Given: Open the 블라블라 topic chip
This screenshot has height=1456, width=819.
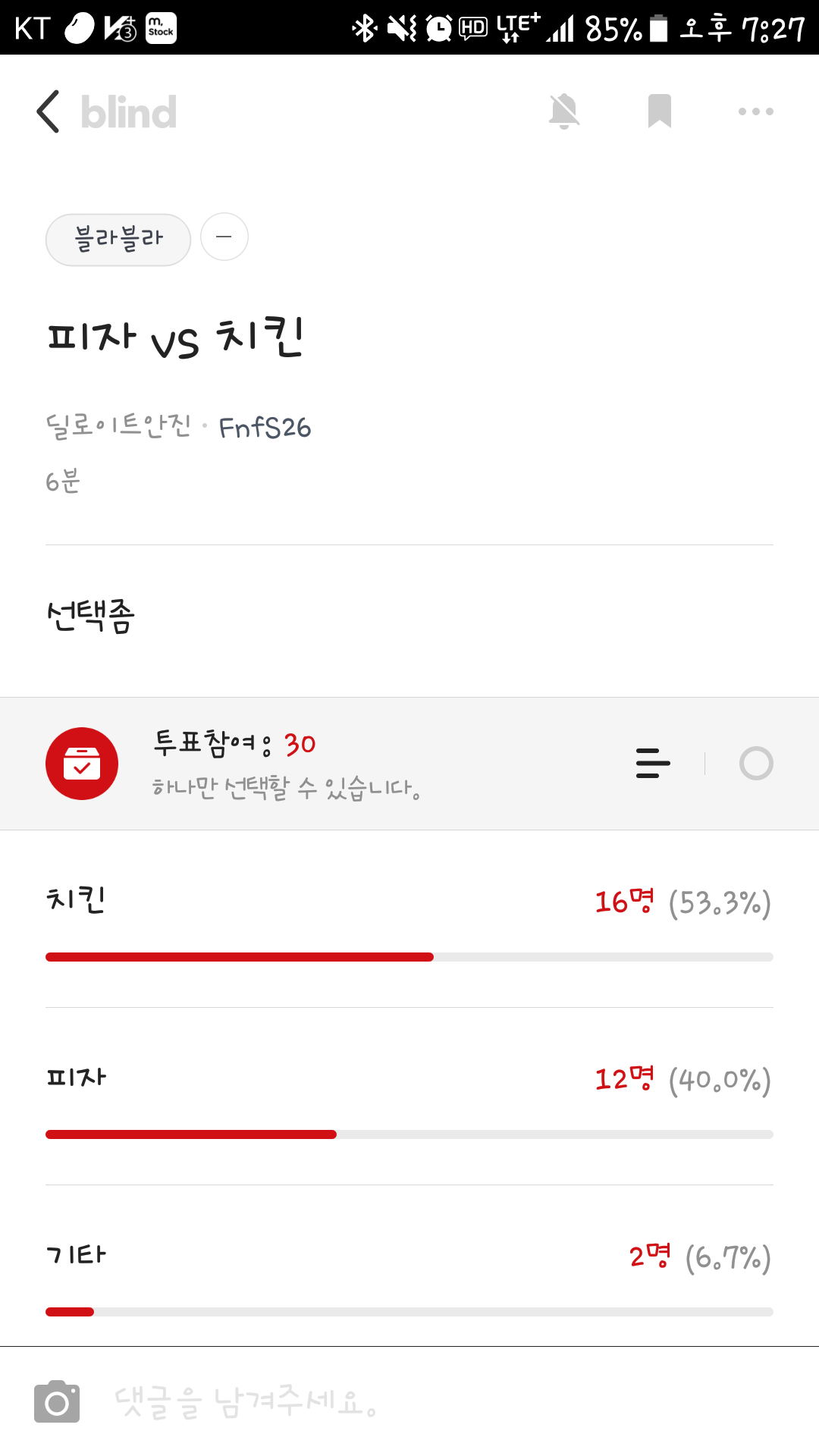Looking at the screenshot, I should pos(118,239).
